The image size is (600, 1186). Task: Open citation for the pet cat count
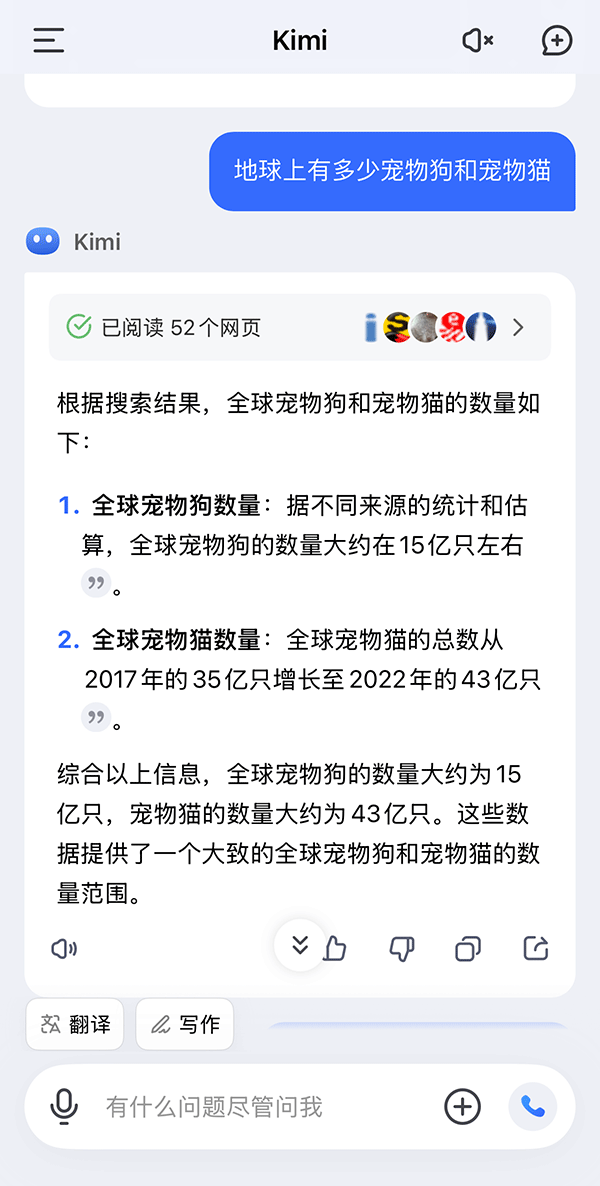click(x=96, y=717)
